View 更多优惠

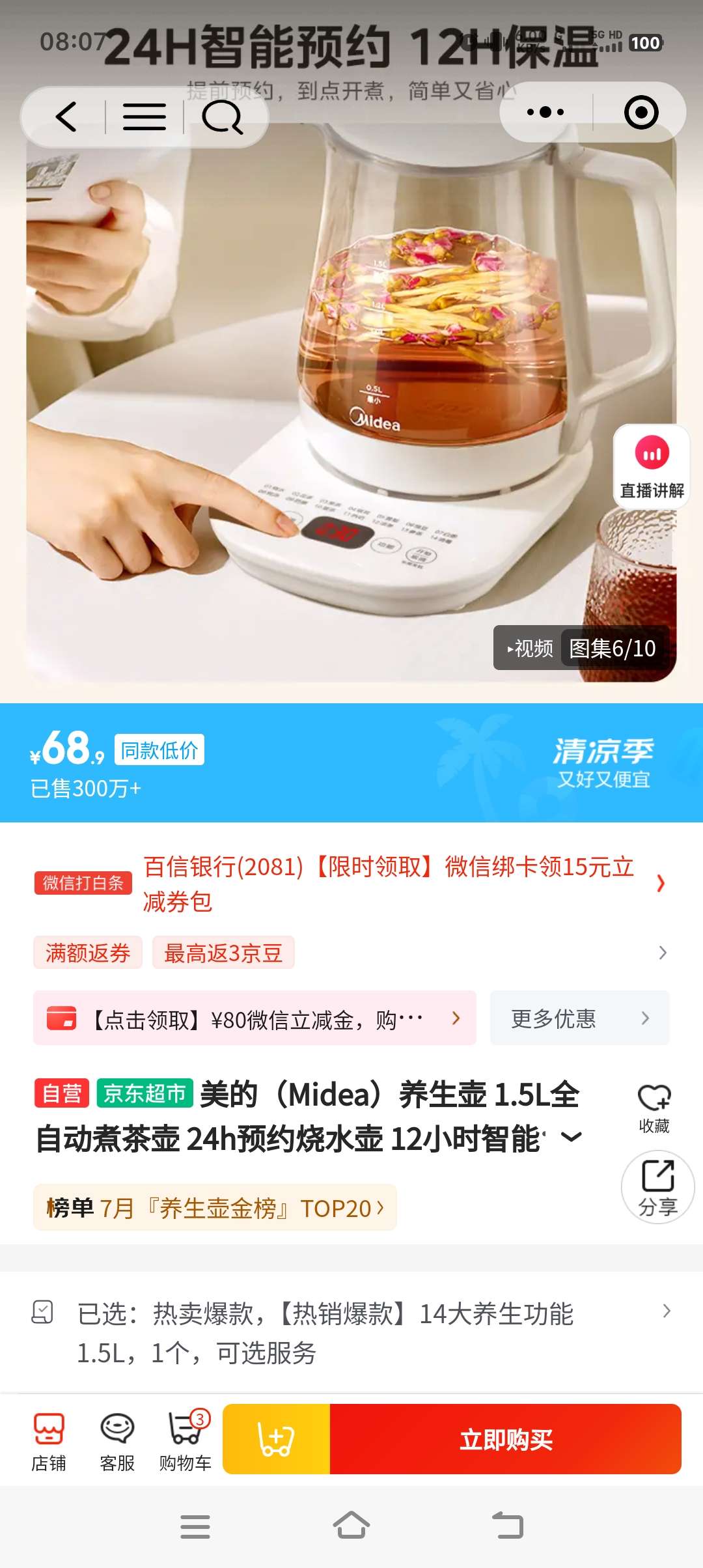coord(579,1018)
